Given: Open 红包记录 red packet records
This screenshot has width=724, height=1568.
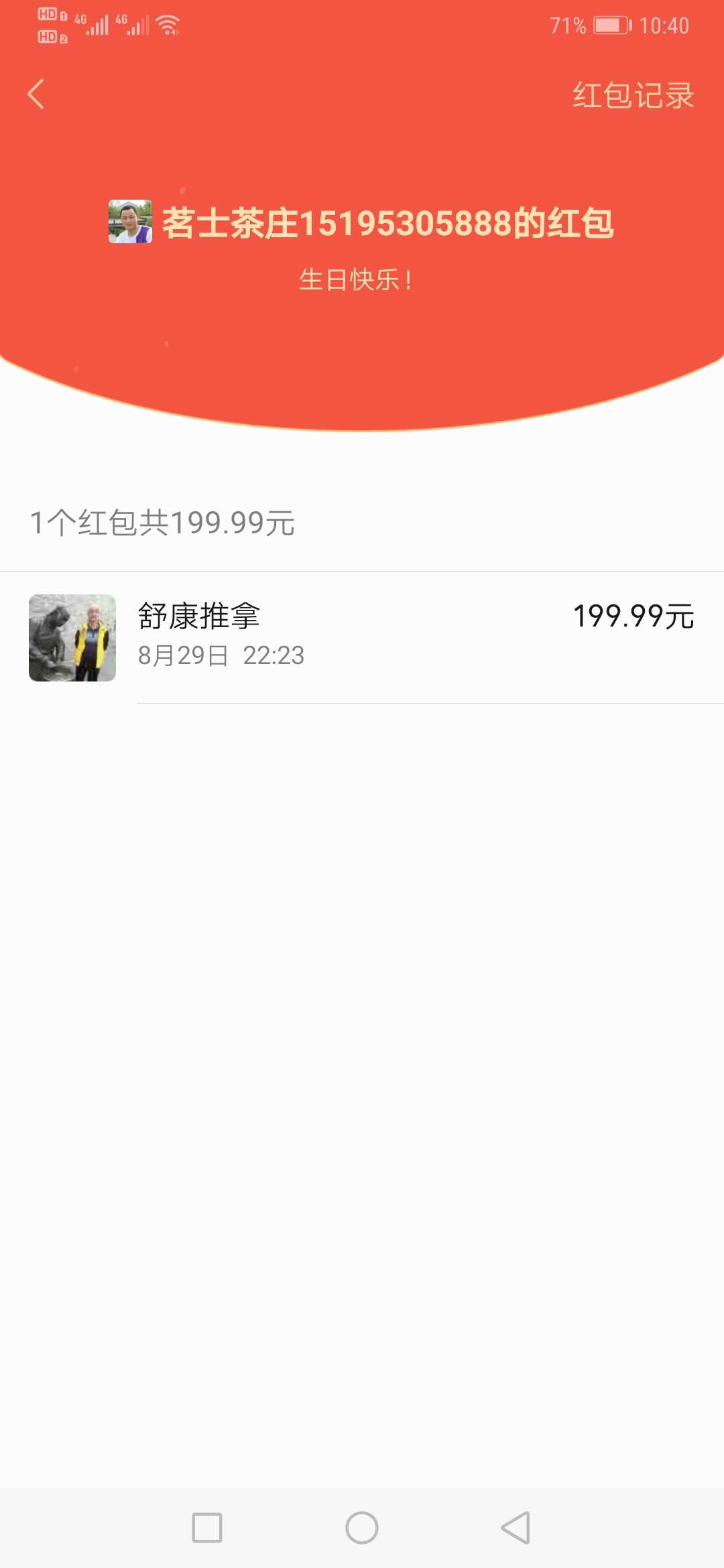Looking at the screenshot, I should [633, 94].
